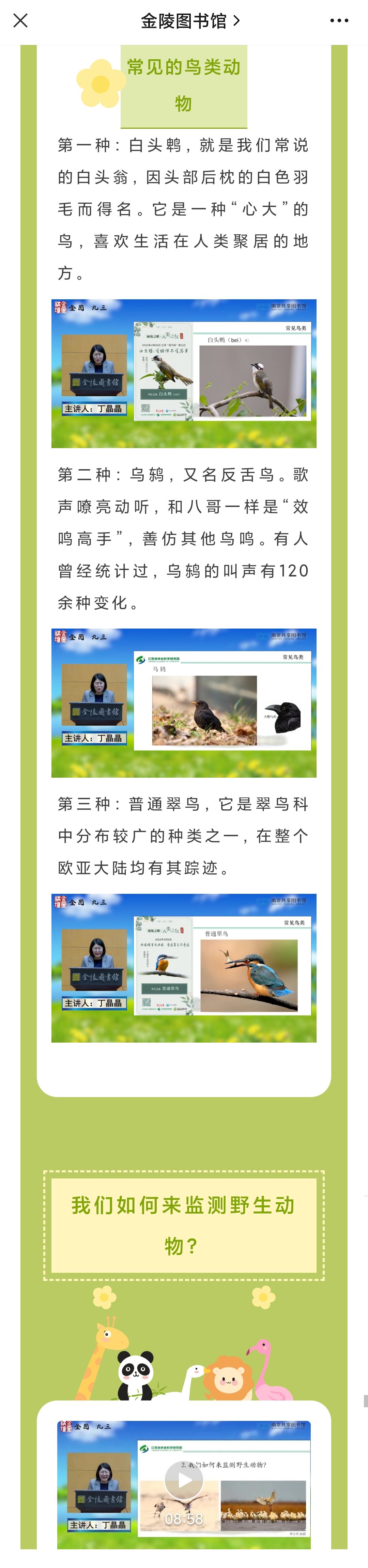This screenshot has height=1568, width=368.
Task: Close the article page
Action: tap(20, 21)
